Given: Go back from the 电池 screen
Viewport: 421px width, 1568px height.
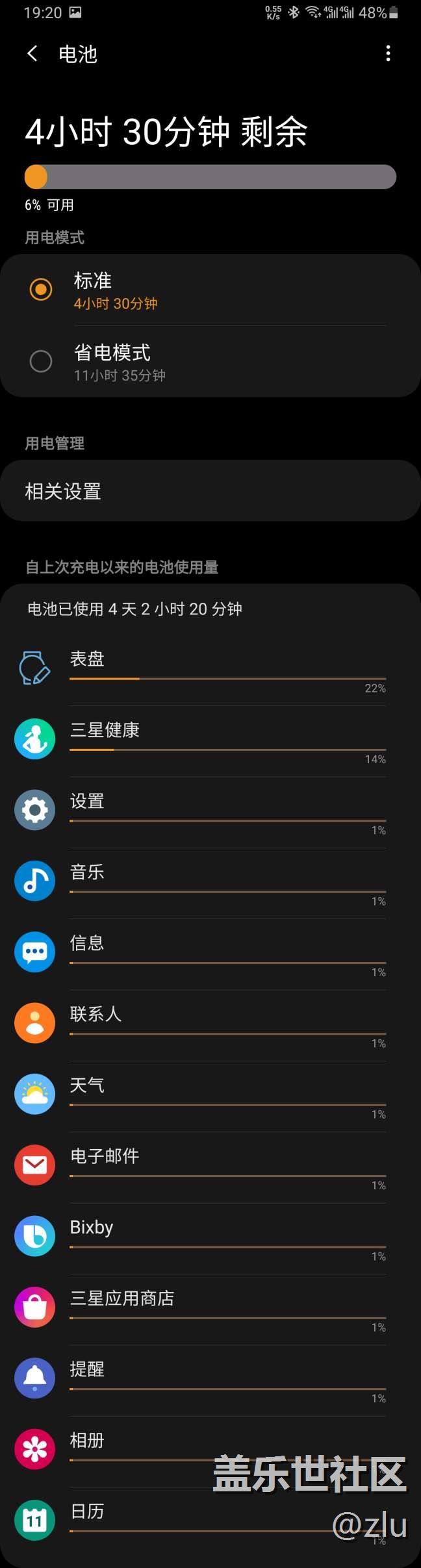Looking at the screenshot, I should [x=32, y=54].
